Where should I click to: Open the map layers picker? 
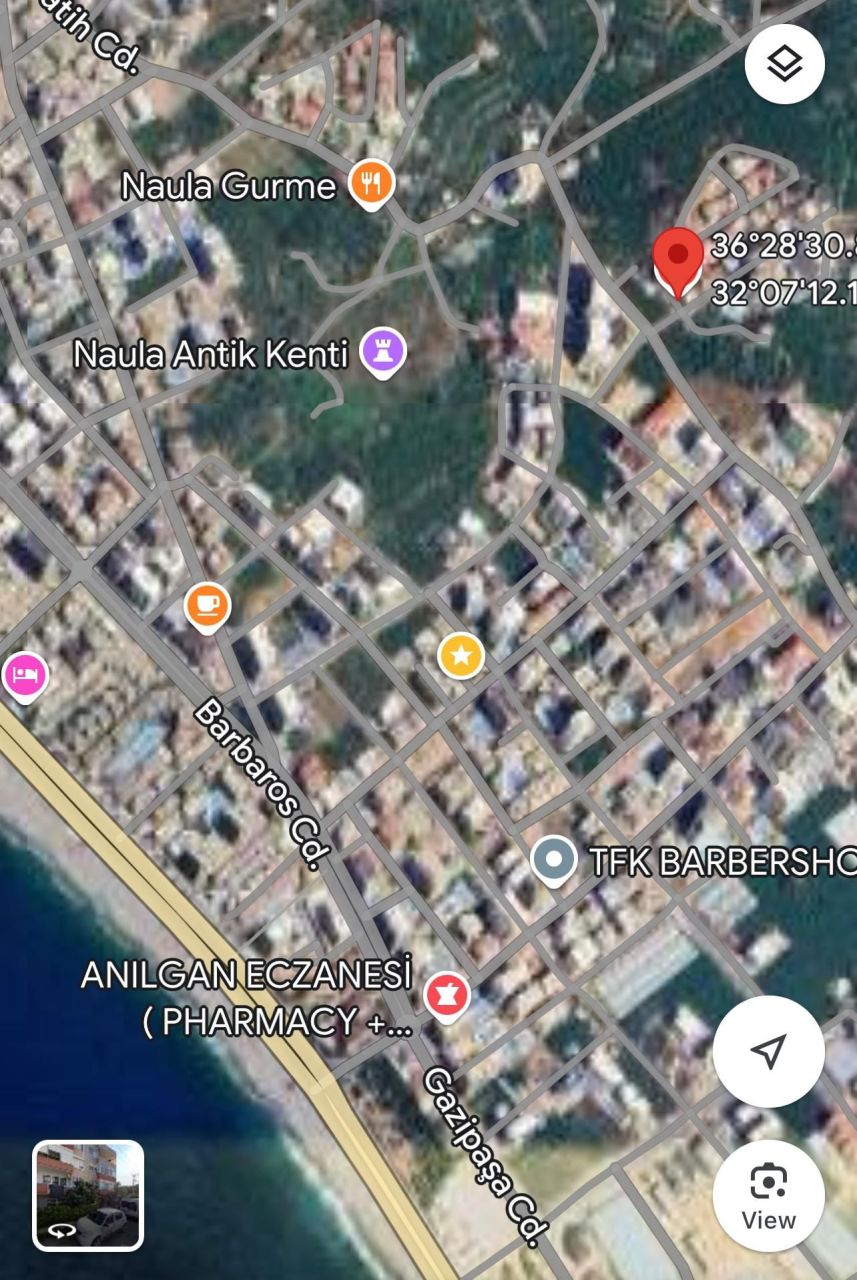(786, 64)
